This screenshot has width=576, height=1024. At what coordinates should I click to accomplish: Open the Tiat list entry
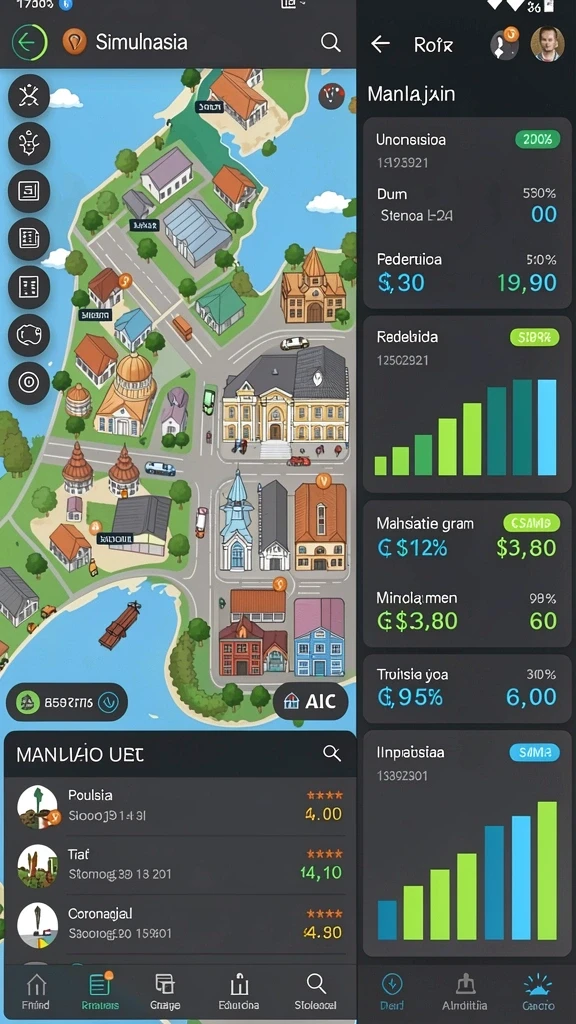click(x=180, y=865)
